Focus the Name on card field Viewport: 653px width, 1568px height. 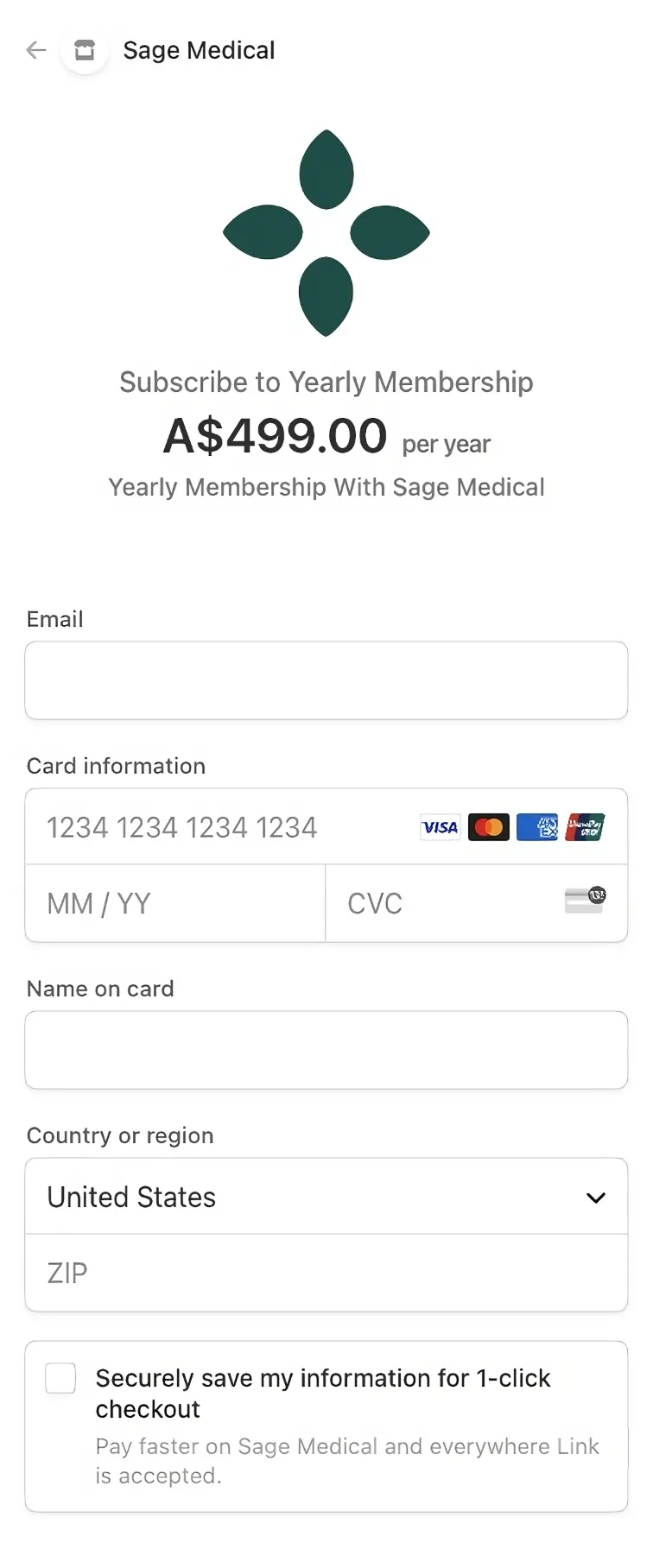click(326, 1050)
